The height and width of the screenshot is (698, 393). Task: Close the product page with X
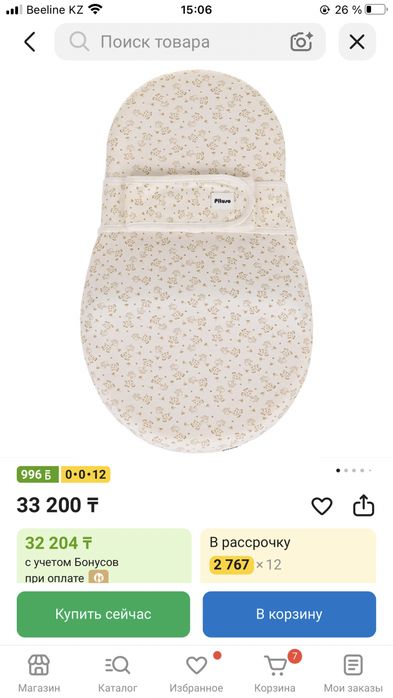(357, 42)
